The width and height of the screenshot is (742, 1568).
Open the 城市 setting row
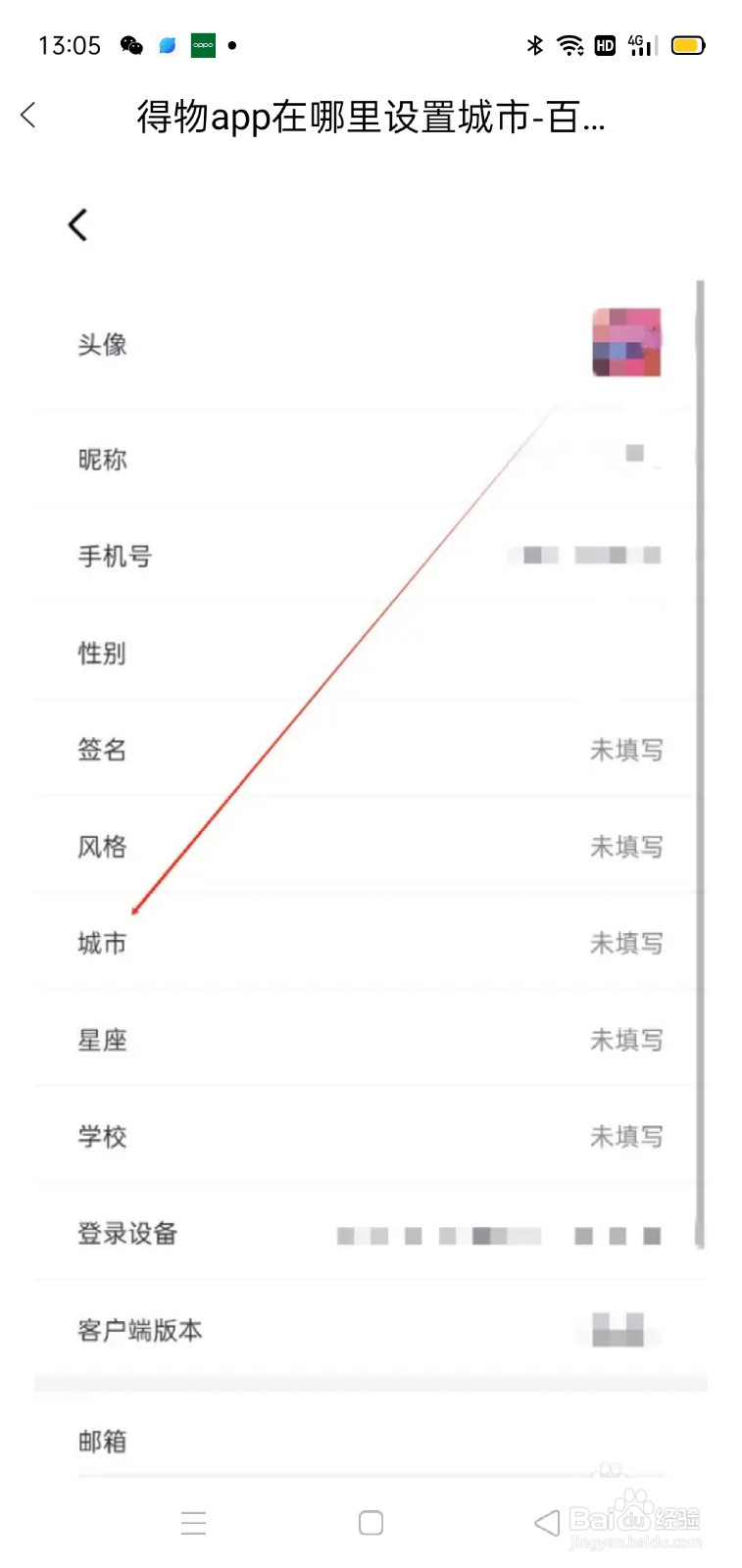coord(371,943)
